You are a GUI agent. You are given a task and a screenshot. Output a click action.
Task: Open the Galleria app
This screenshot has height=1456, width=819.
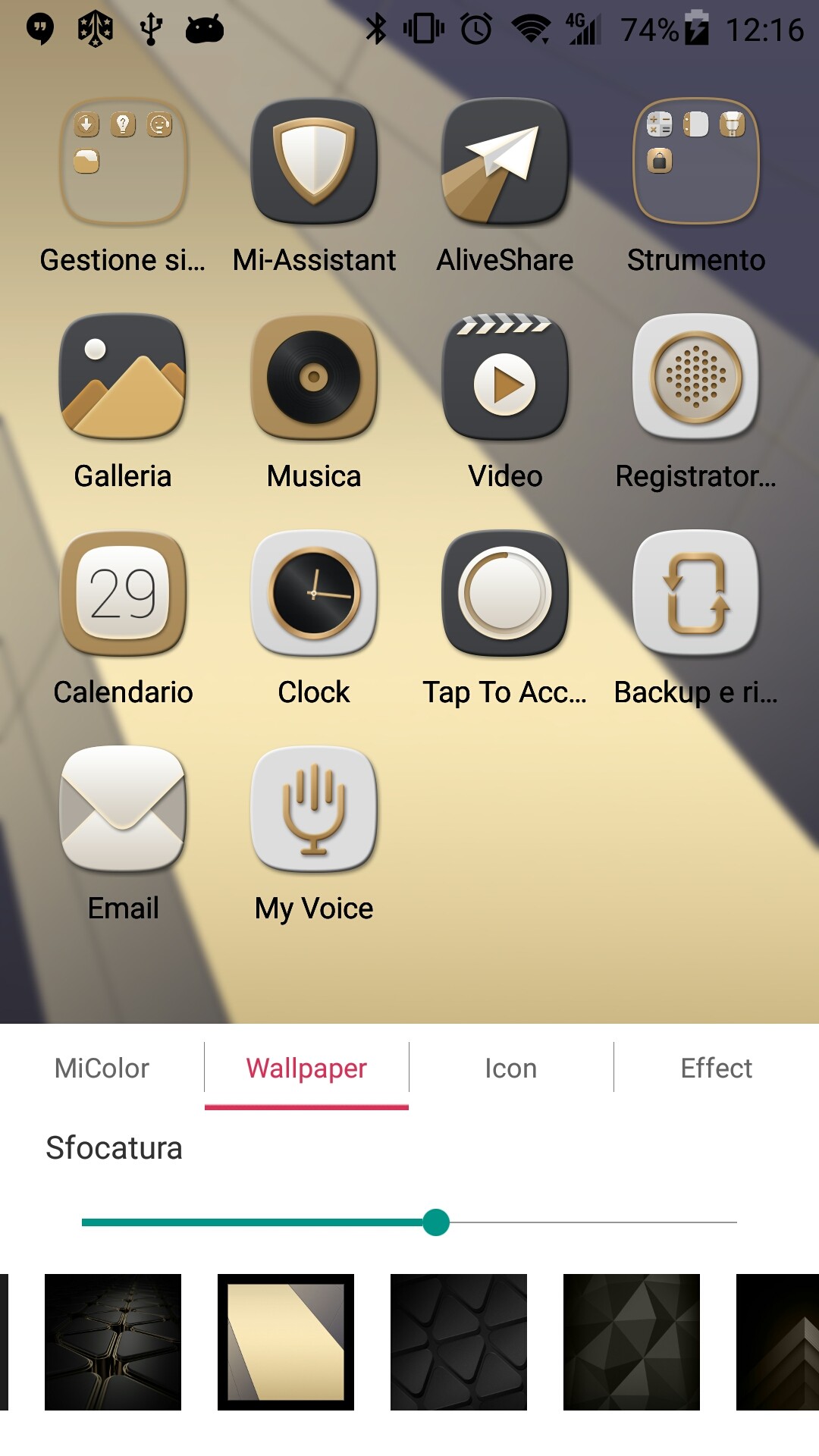click(x=124, y=377)
